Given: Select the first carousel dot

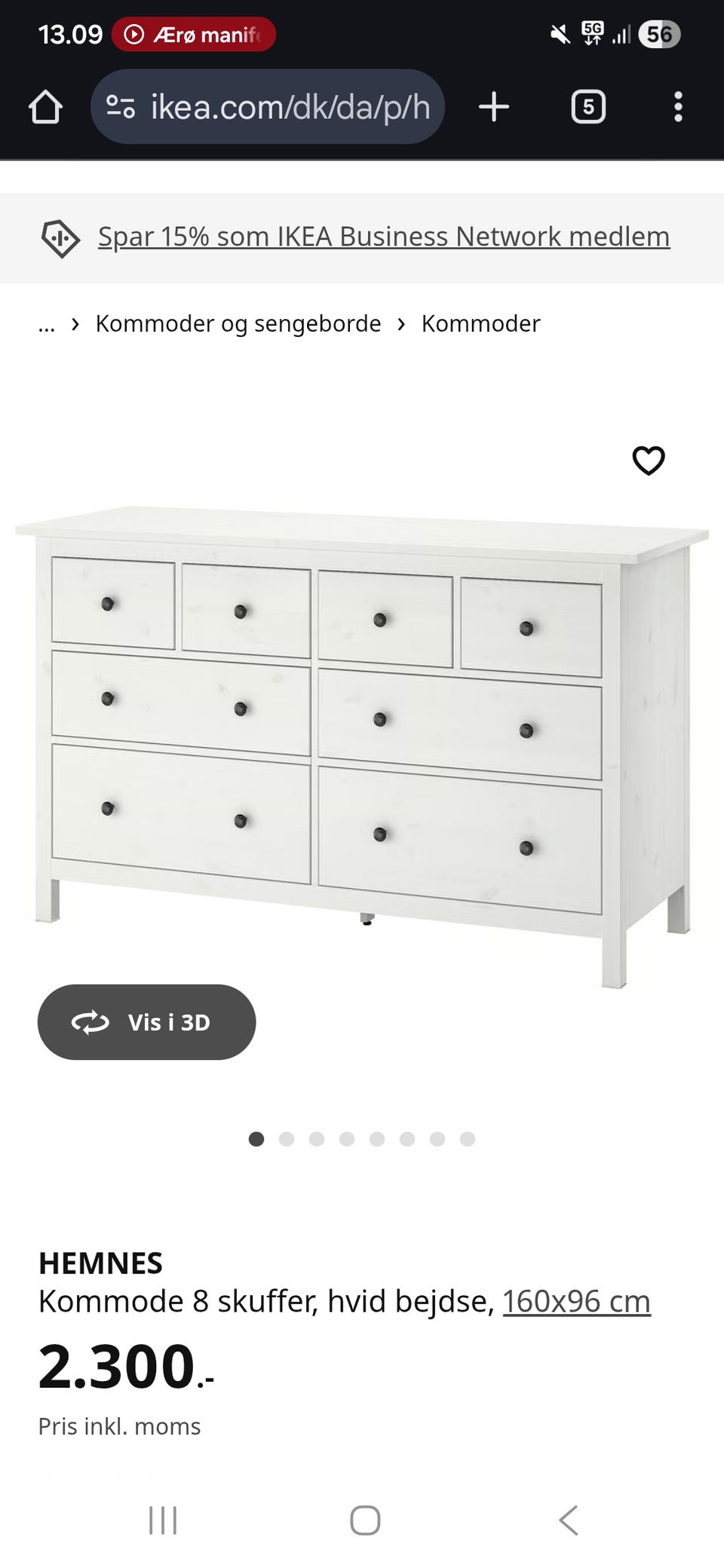Looking at the screenshot, I should (256, 1140).
